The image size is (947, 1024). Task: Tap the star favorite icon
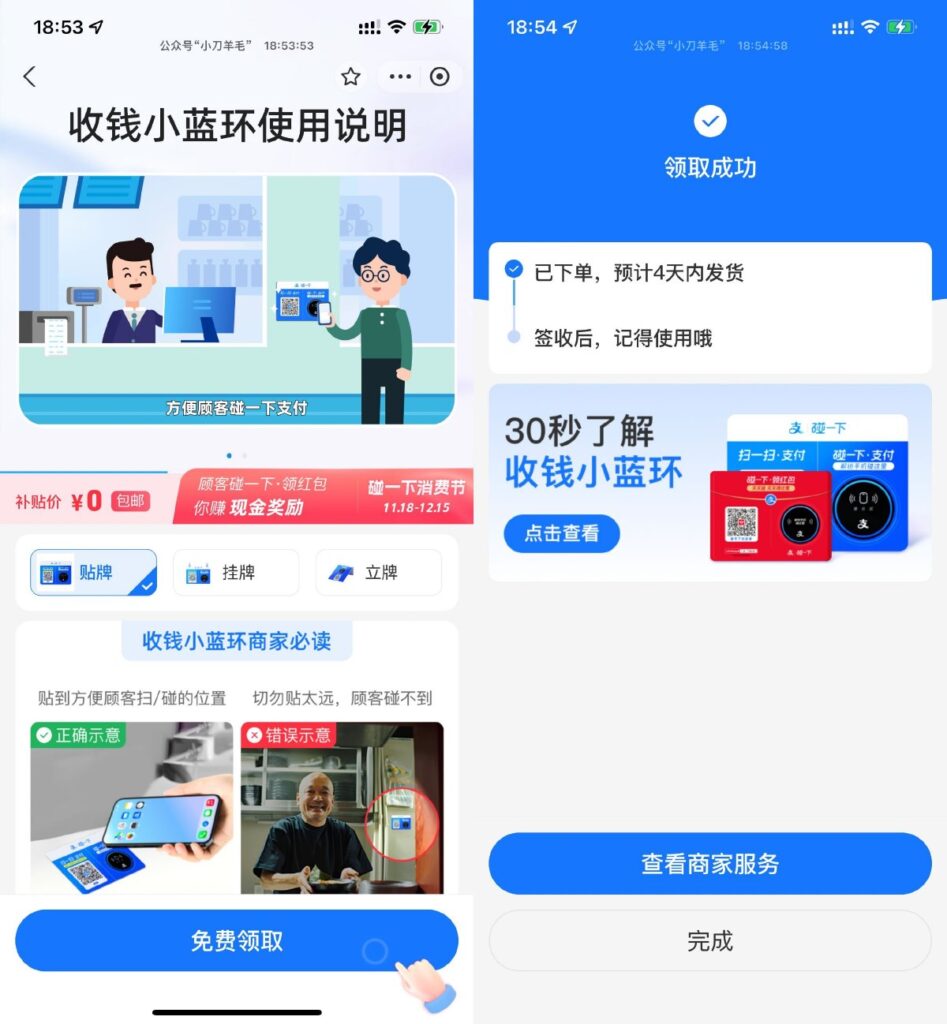click(351, 76)
